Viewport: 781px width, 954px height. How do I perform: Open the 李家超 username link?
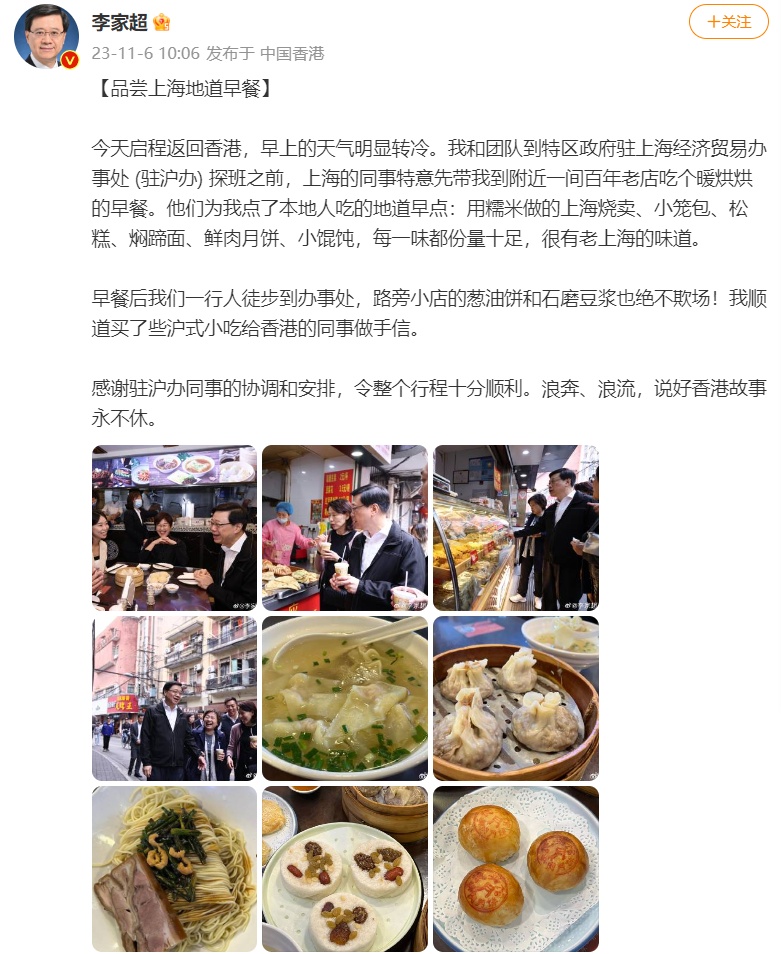[x=119, y=23]
